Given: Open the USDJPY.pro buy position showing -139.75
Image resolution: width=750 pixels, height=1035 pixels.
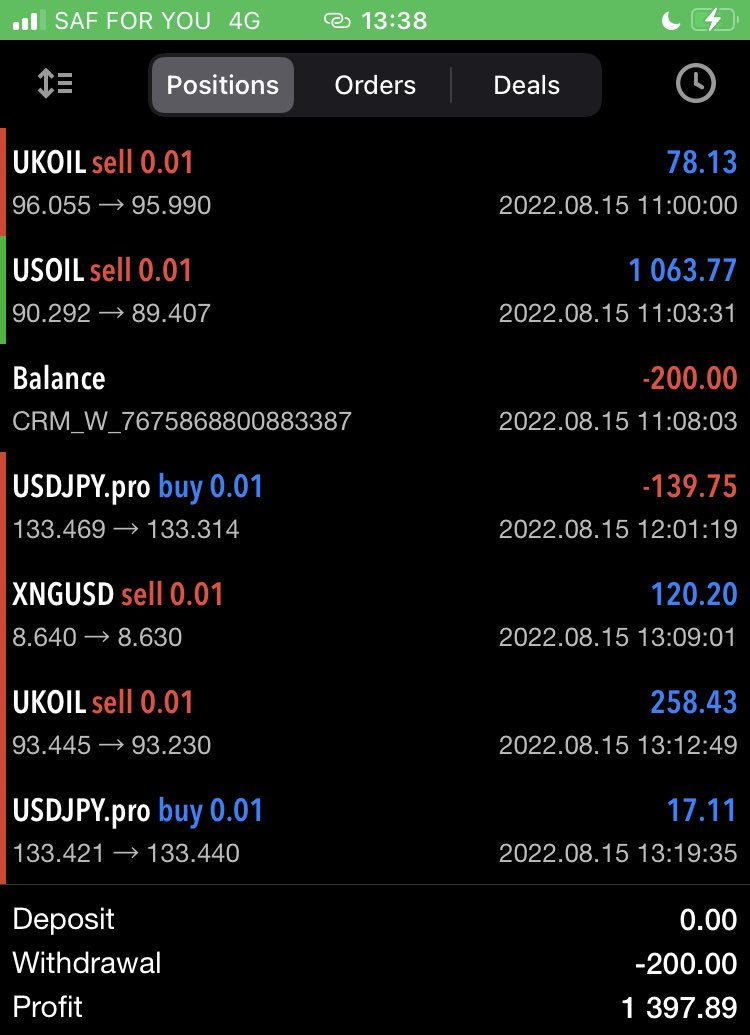Looking at the screenshot, I should 375,506.
